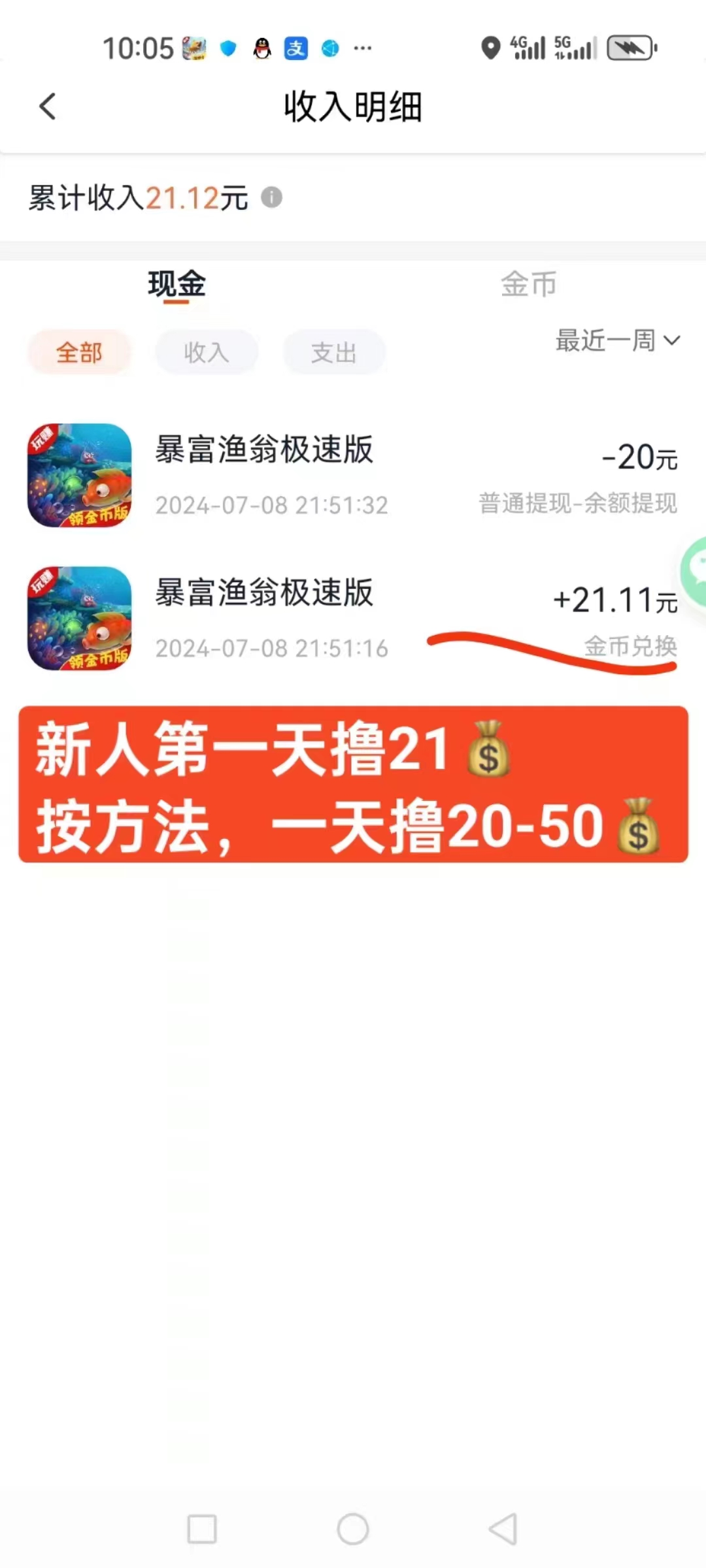Filter records by 收入 chip
Screen dimensions: 706x1568
(x=207, y=353)
